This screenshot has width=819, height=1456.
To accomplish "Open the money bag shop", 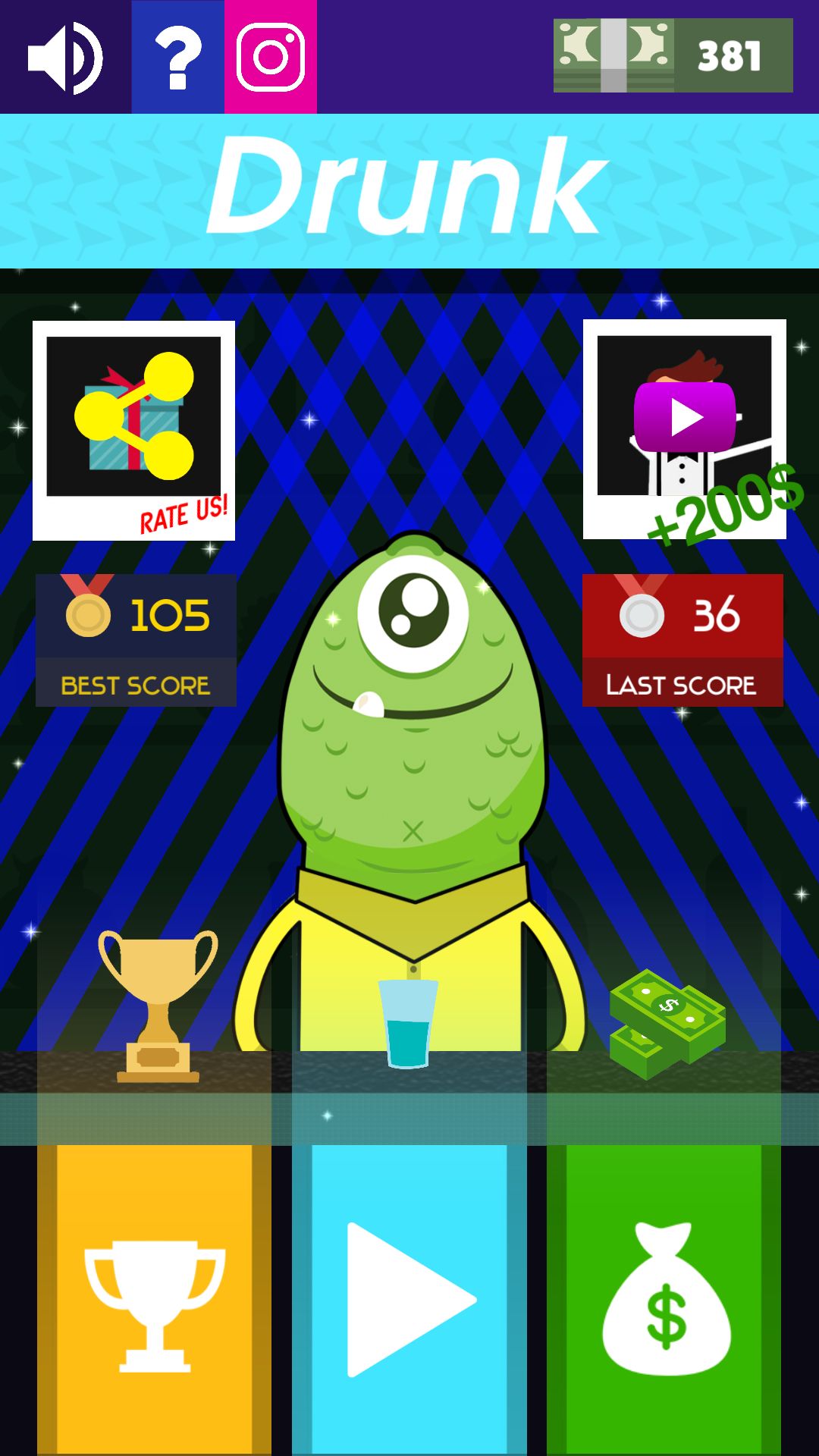I will tap(664, 1298).
